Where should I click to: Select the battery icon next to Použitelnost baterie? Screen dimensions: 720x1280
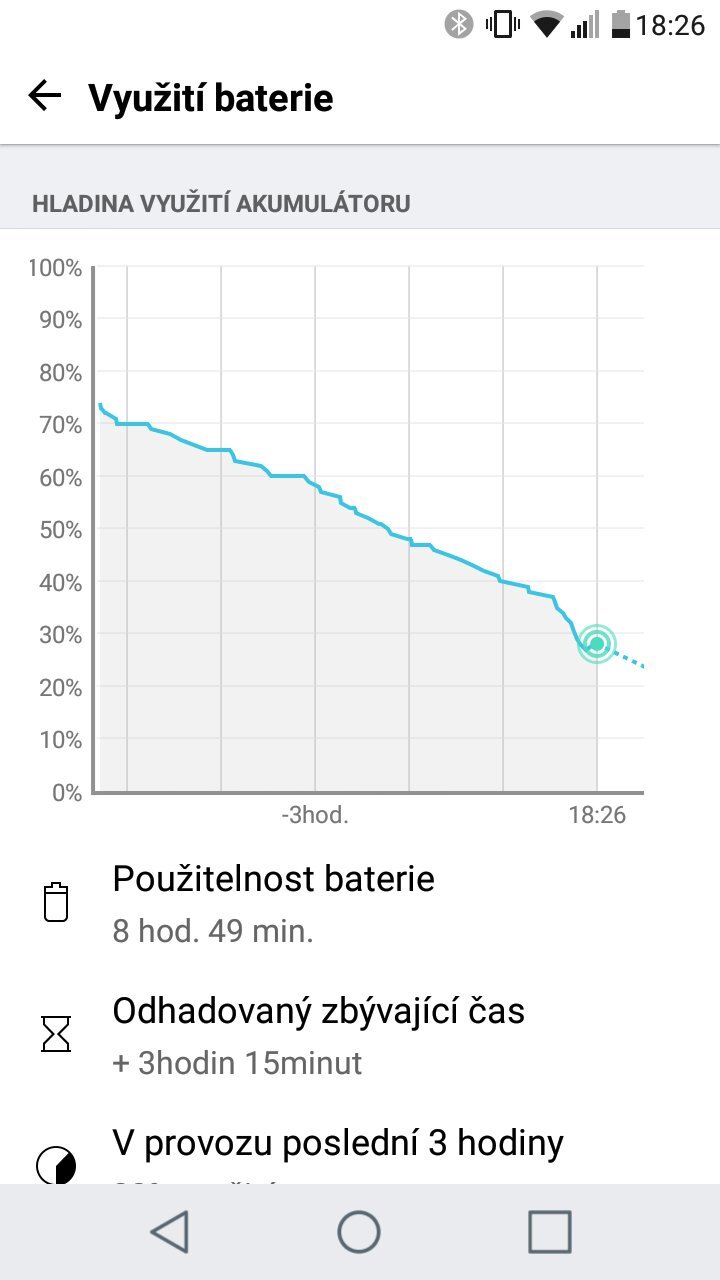(x=56, y=900)
